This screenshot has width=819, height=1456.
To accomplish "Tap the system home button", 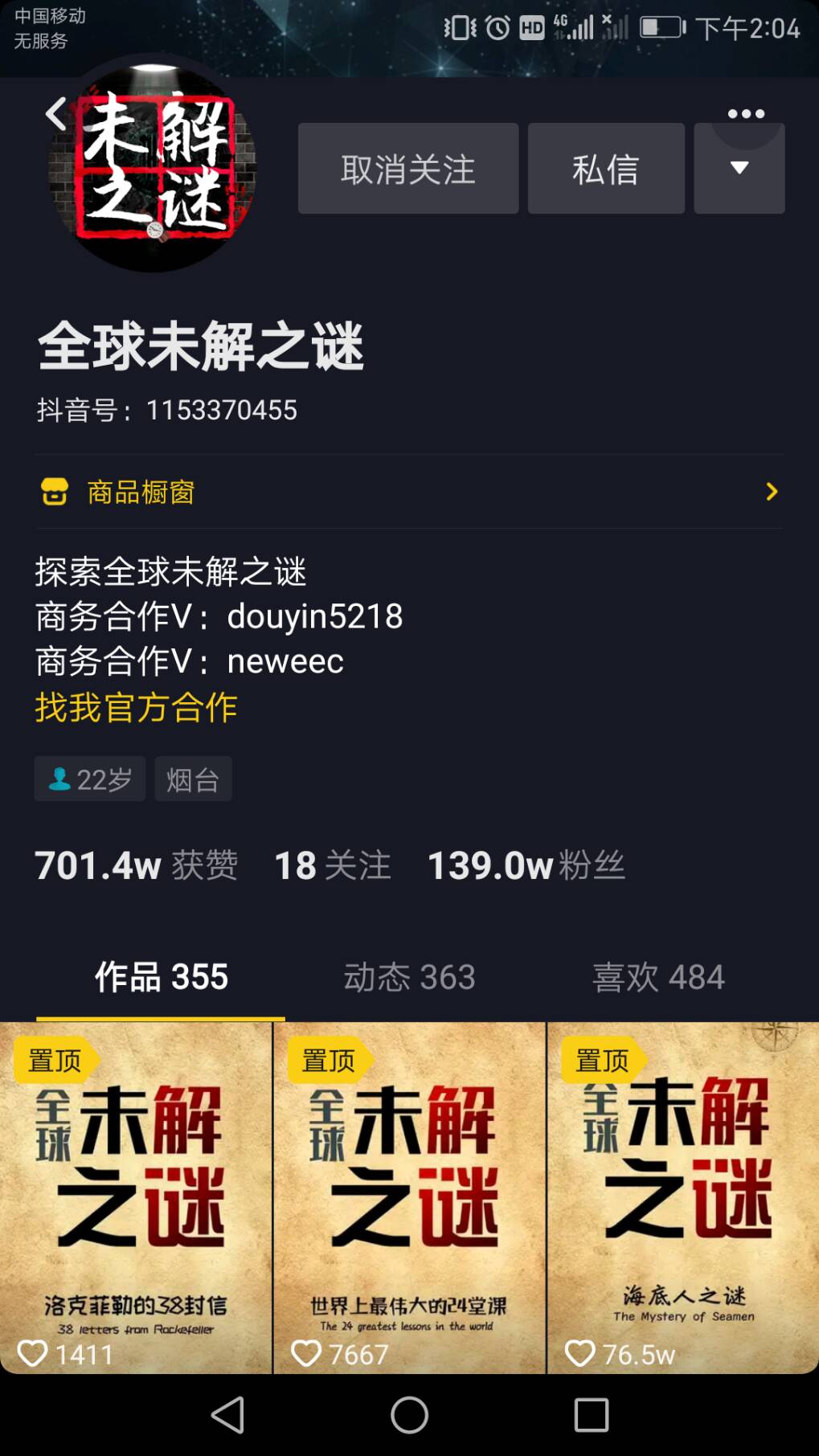I will tap(409, 1414).
